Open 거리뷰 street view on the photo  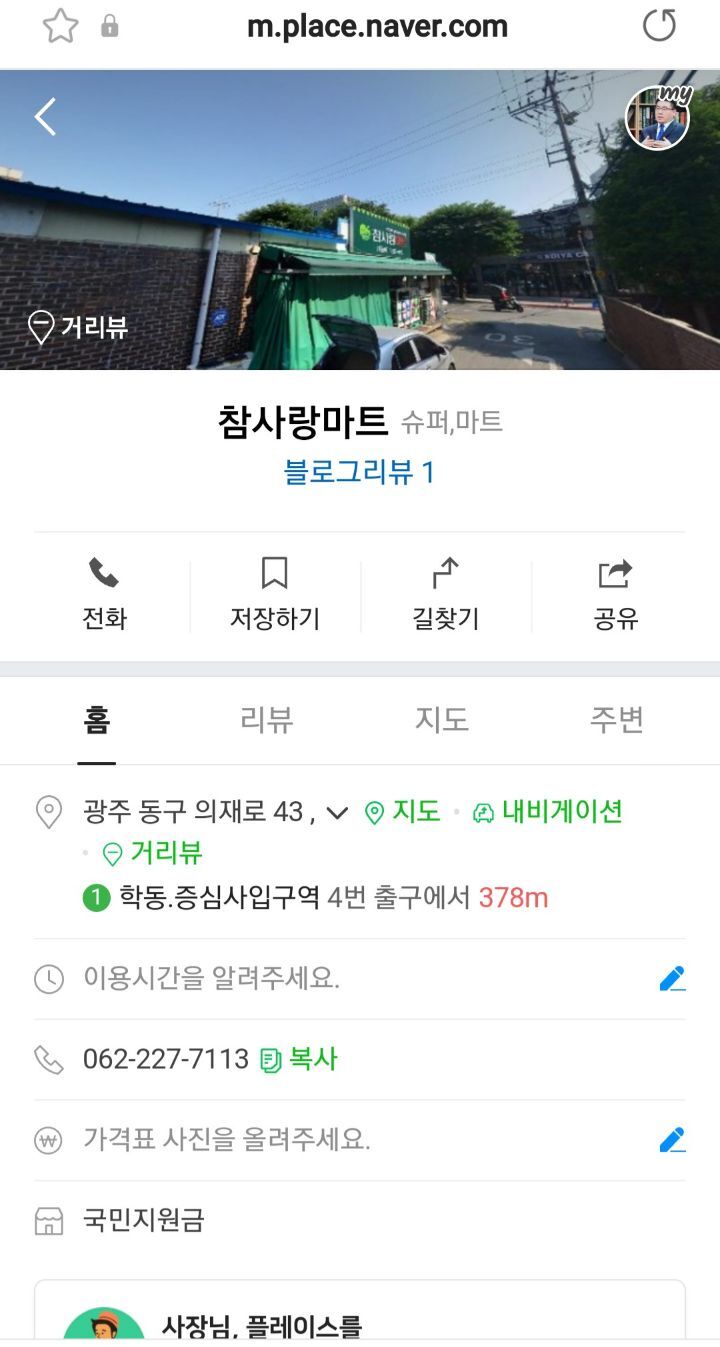[78, 327]
